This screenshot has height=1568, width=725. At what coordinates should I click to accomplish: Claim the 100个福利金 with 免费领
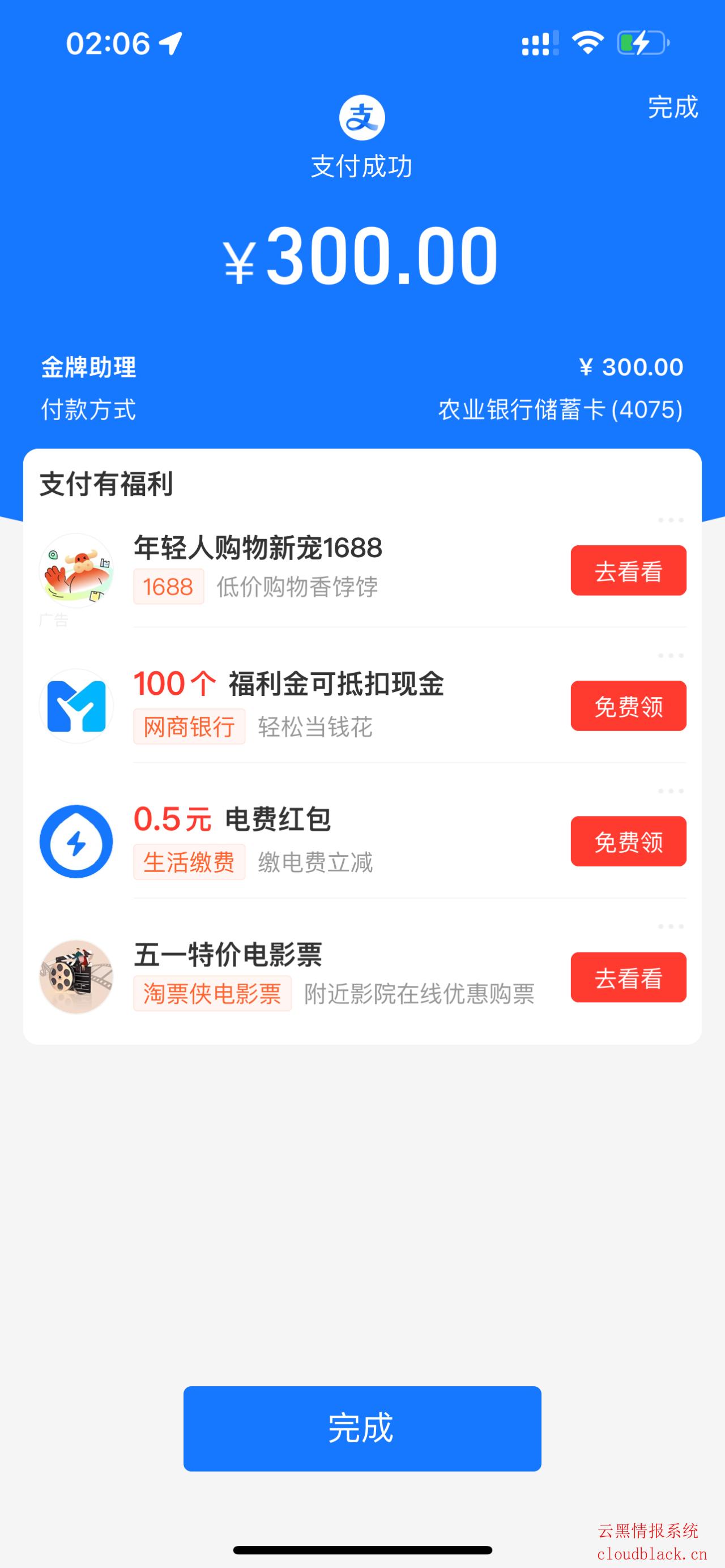tap(628, 706)
